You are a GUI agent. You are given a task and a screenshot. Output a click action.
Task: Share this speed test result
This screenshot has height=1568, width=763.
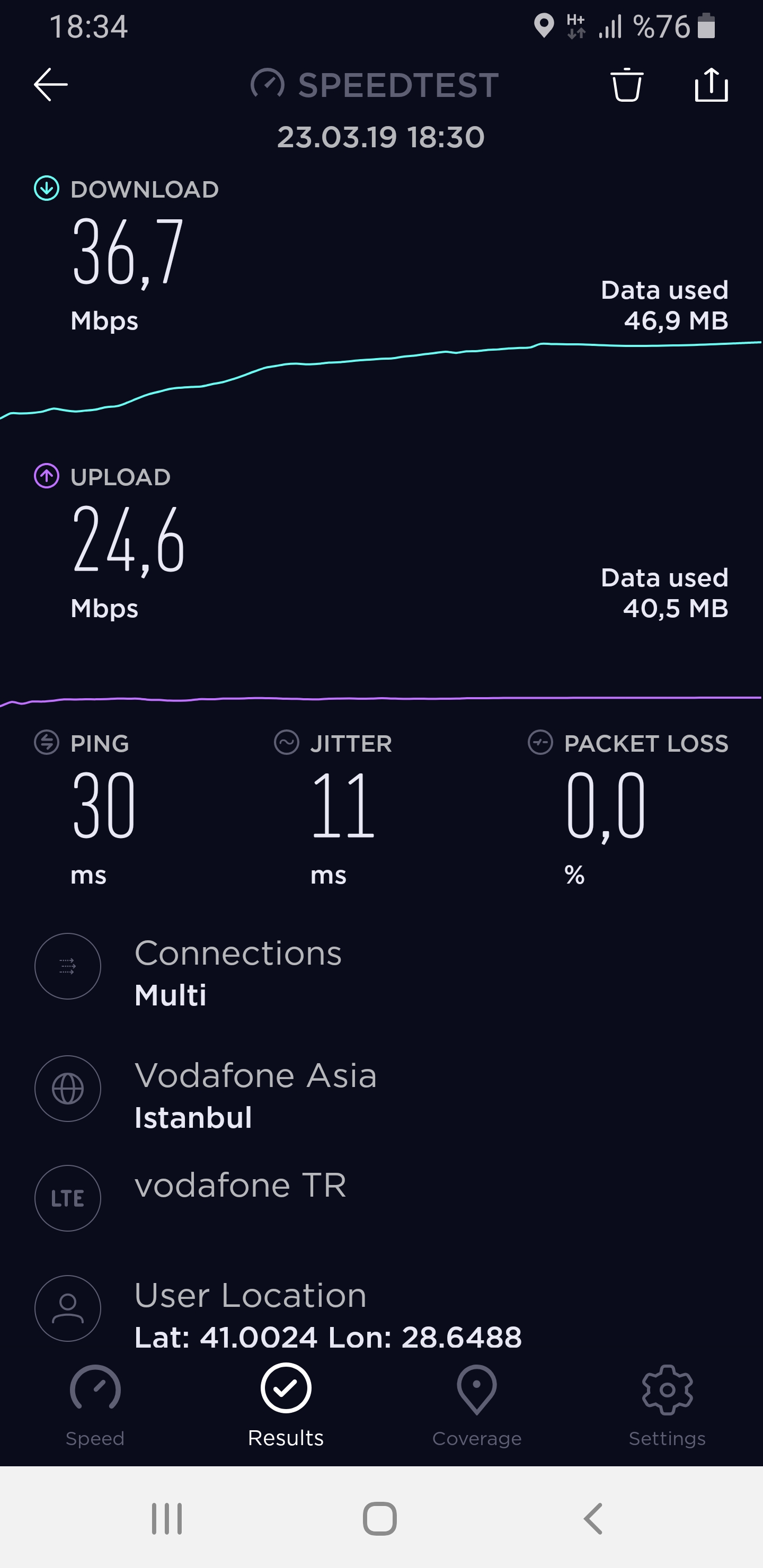pos(711,84)
